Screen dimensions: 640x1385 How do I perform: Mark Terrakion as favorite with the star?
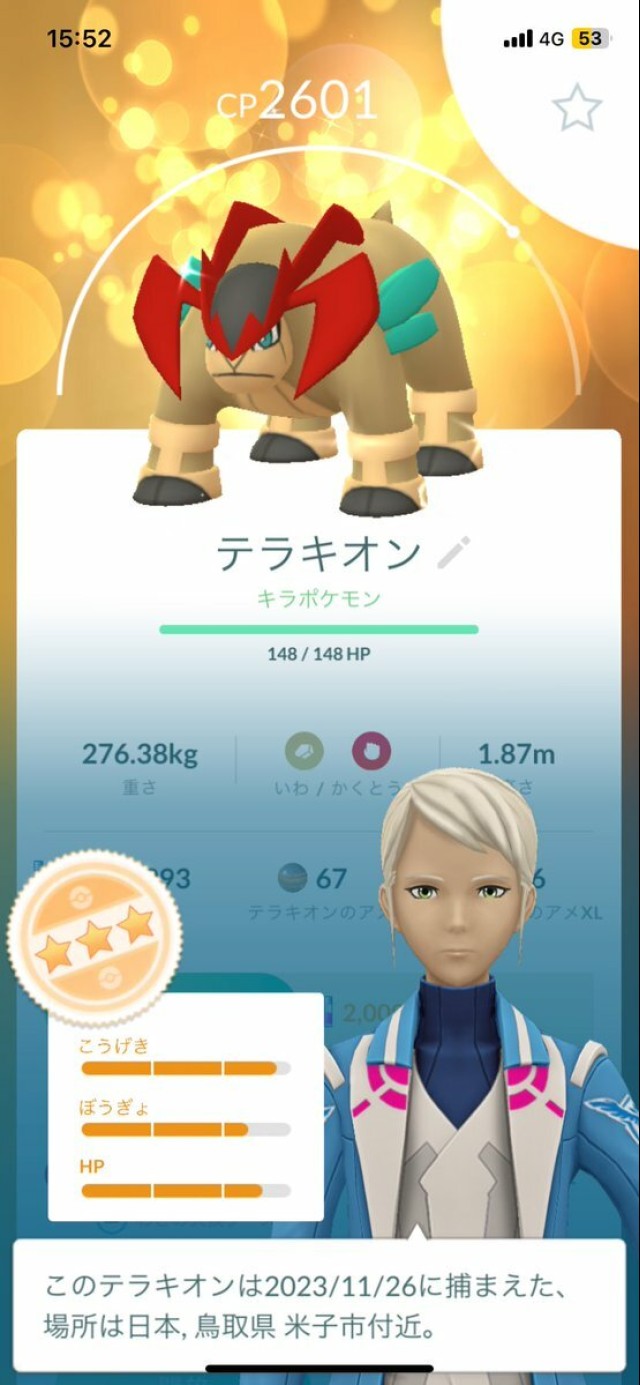coord(577,108)
